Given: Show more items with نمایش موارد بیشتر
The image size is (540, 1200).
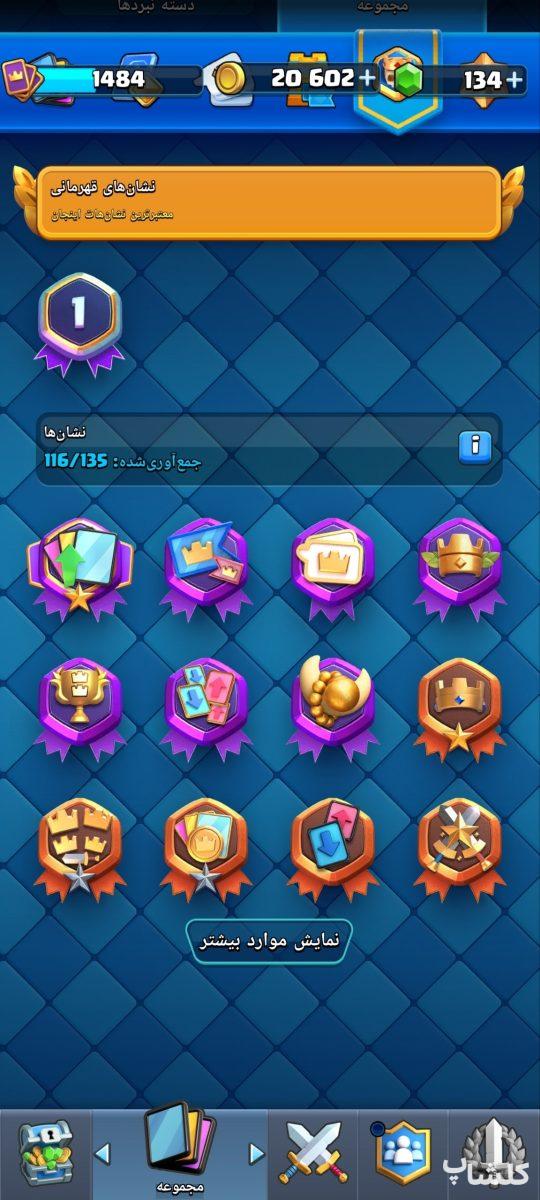Looking at the screenshot, I should (x=269, y=940).
